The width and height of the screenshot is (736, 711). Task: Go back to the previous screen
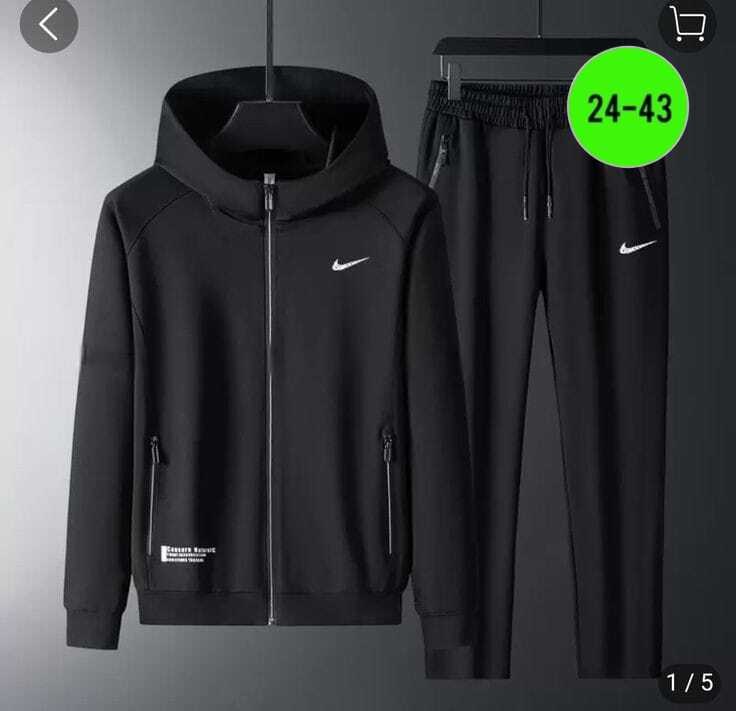pos(47,26)
